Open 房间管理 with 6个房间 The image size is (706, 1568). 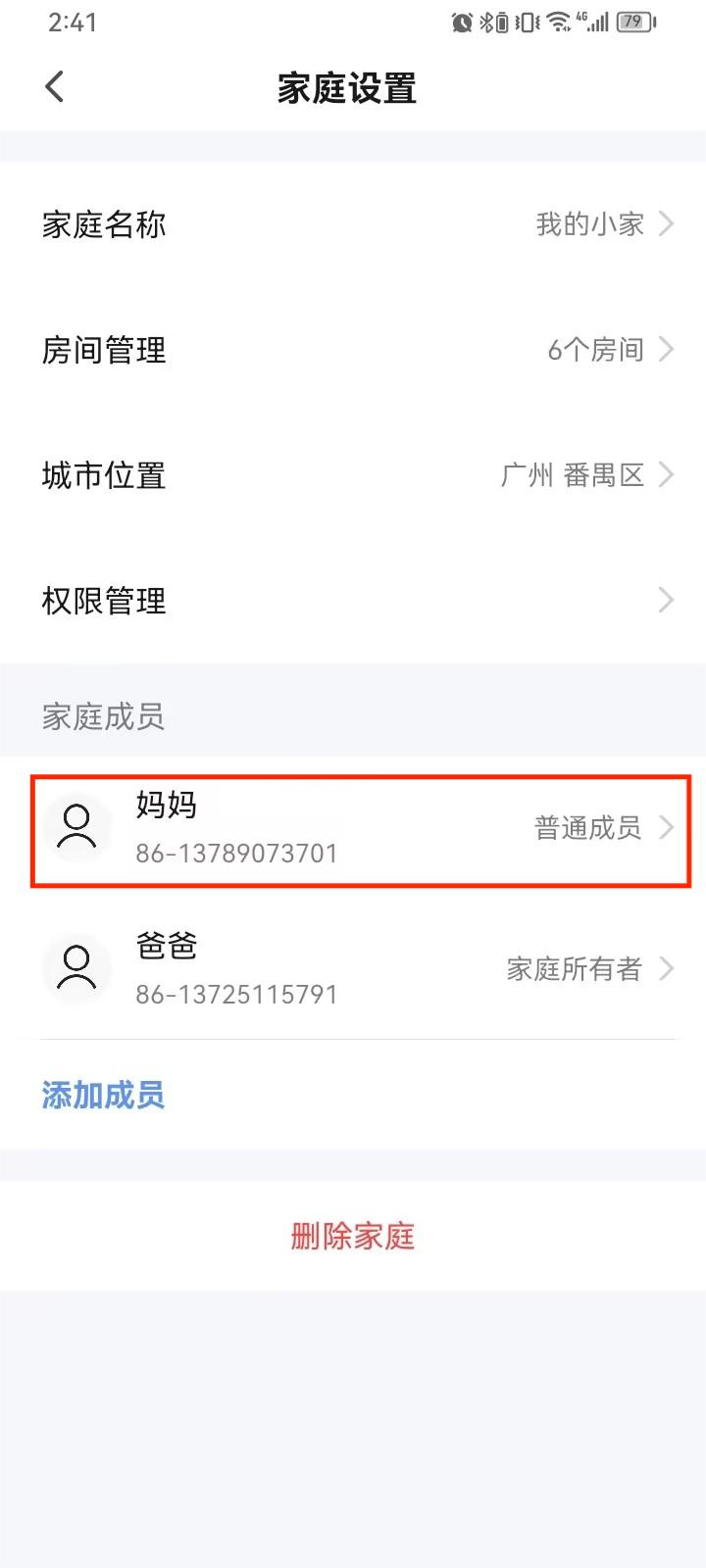click(353, 350)
